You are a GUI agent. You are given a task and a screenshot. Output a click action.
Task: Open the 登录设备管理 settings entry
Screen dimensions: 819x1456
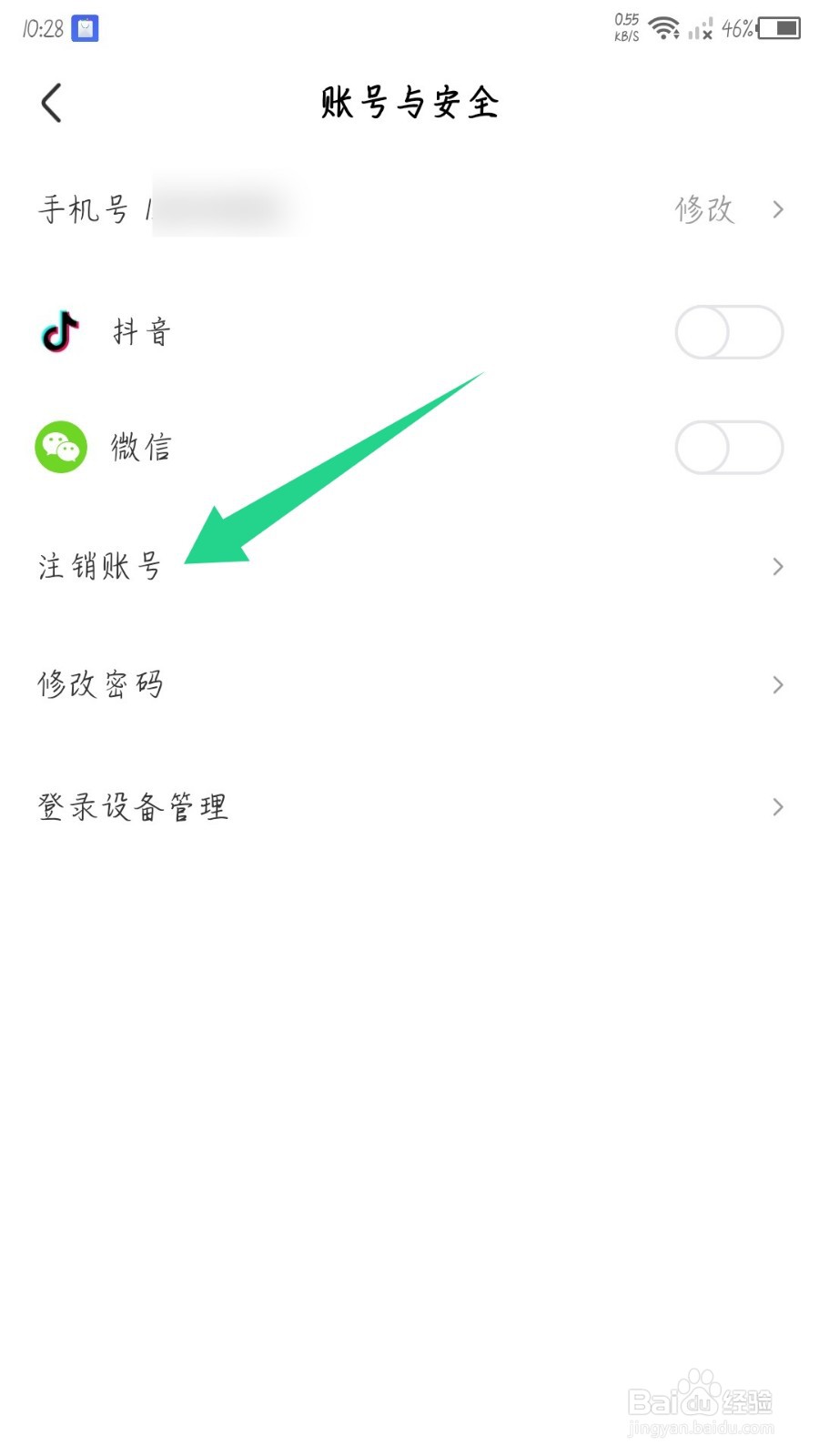[x=132, y=806]
